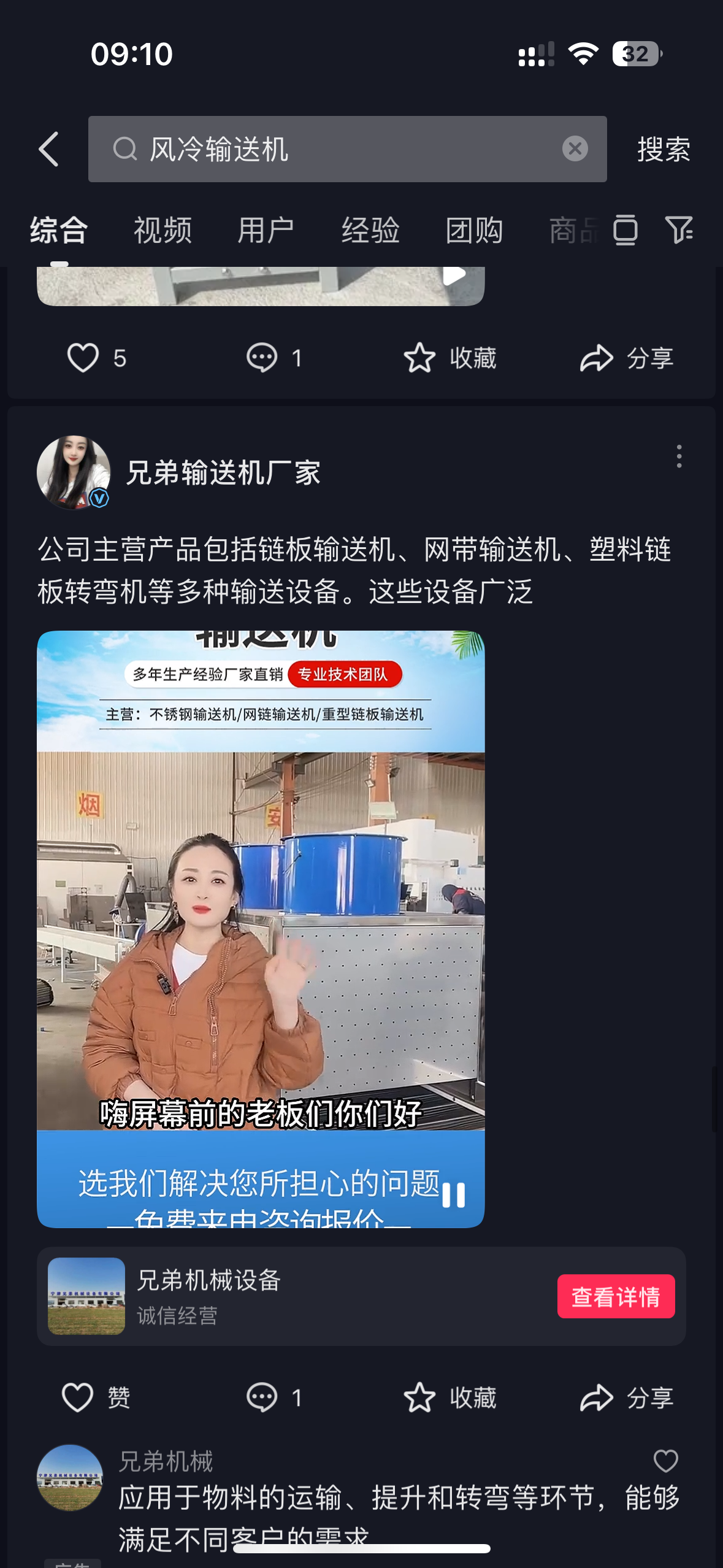The height and width of the screenshot is (1568, 723).
Task: Switch to the 视频 tab
Action: point(163,231)
